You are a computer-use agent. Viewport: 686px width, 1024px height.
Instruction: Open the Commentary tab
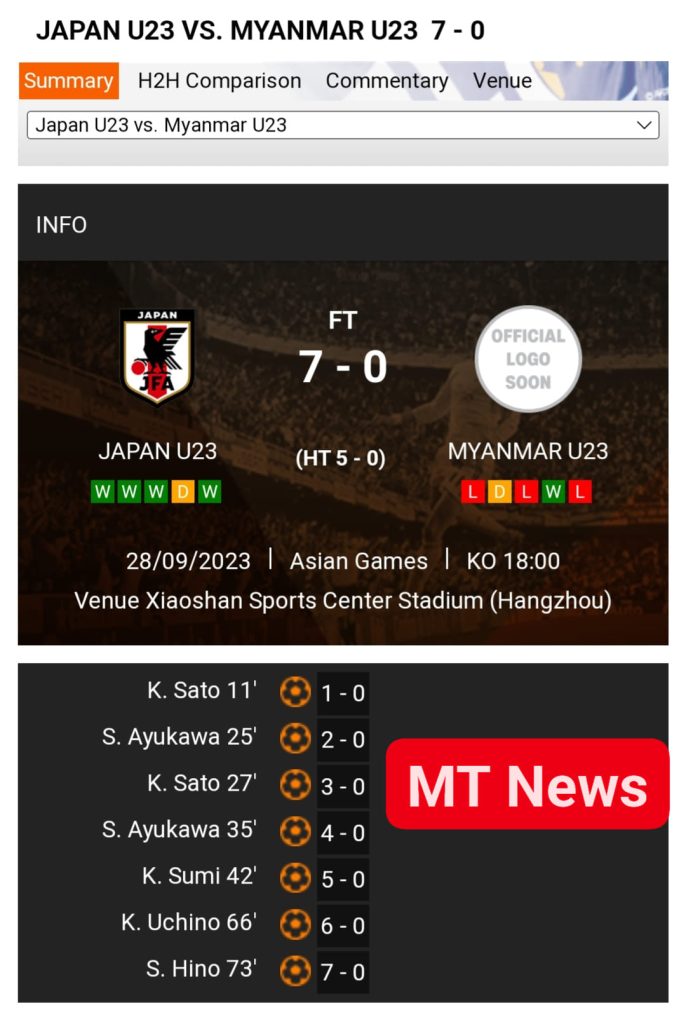click(x=387, y=81)
